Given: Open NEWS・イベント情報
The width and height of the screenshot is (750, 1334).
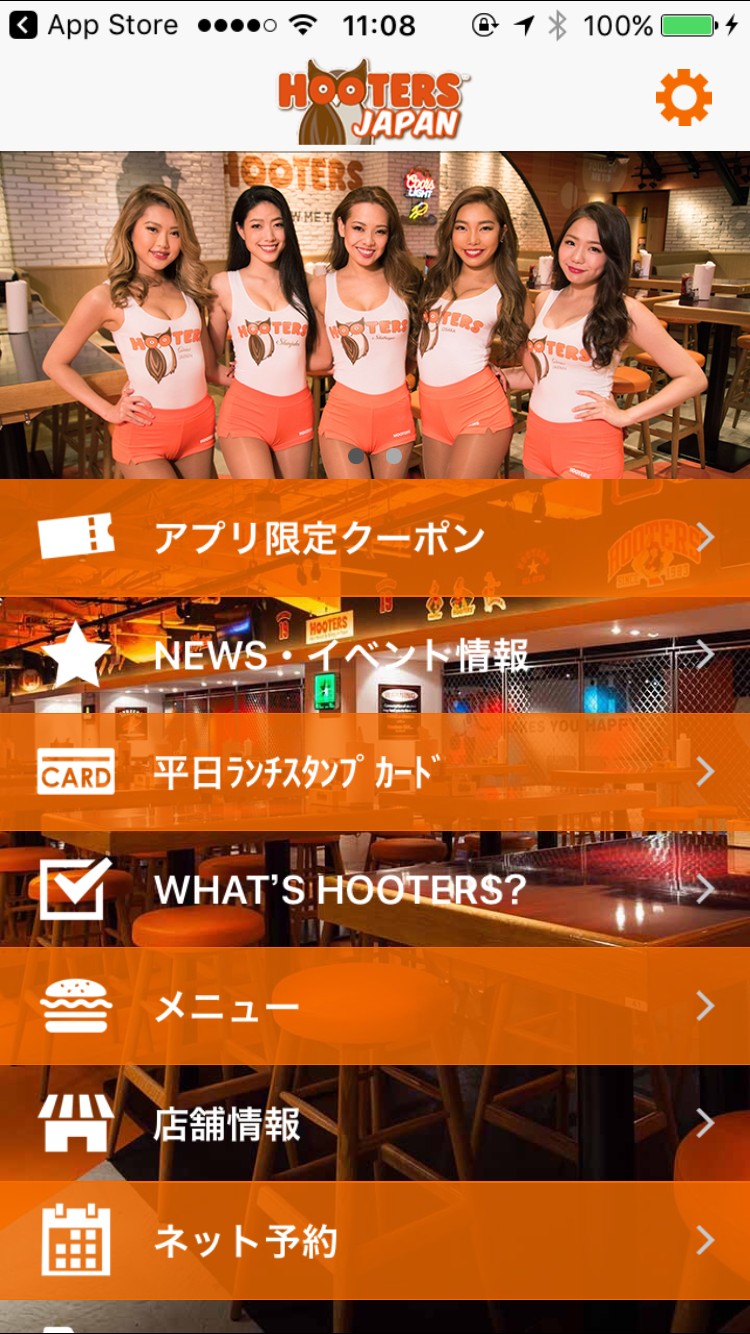Looking at the screenshot, I should click(x=375, y=655).
